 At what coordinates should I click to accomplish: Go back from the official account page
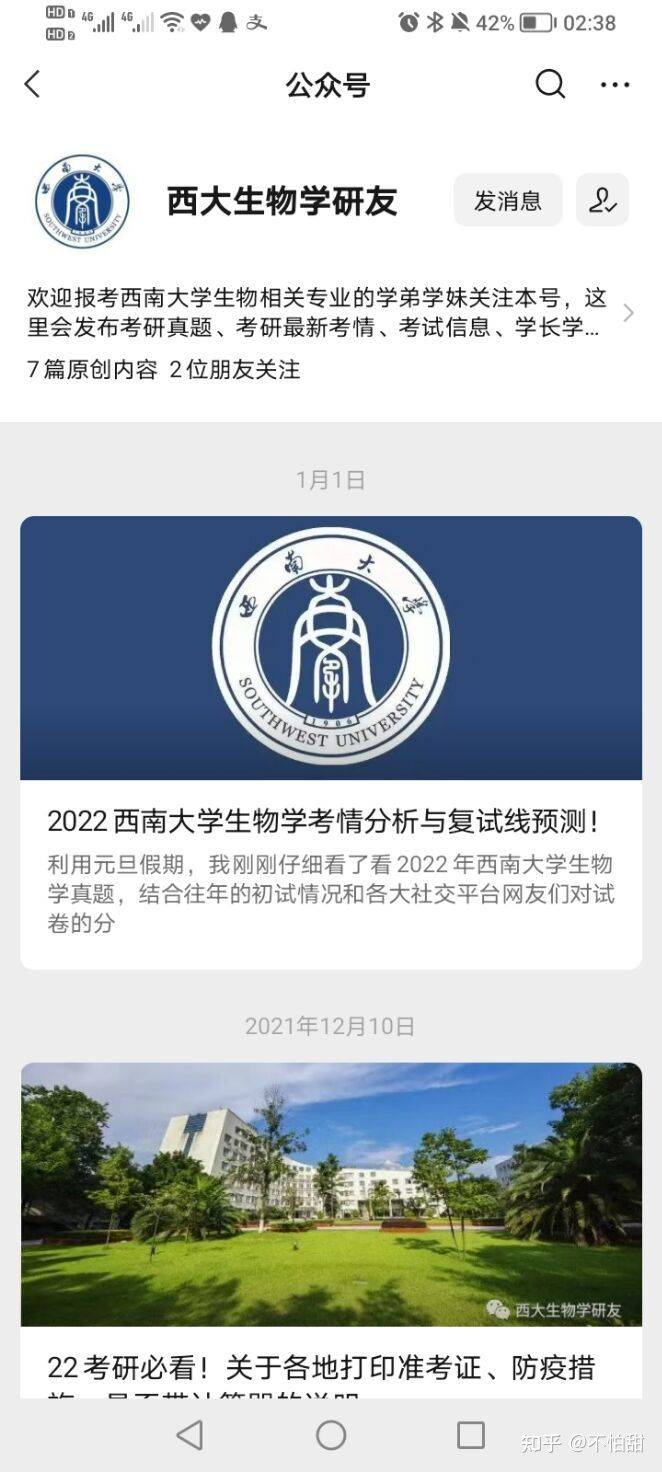pos(32,85)
